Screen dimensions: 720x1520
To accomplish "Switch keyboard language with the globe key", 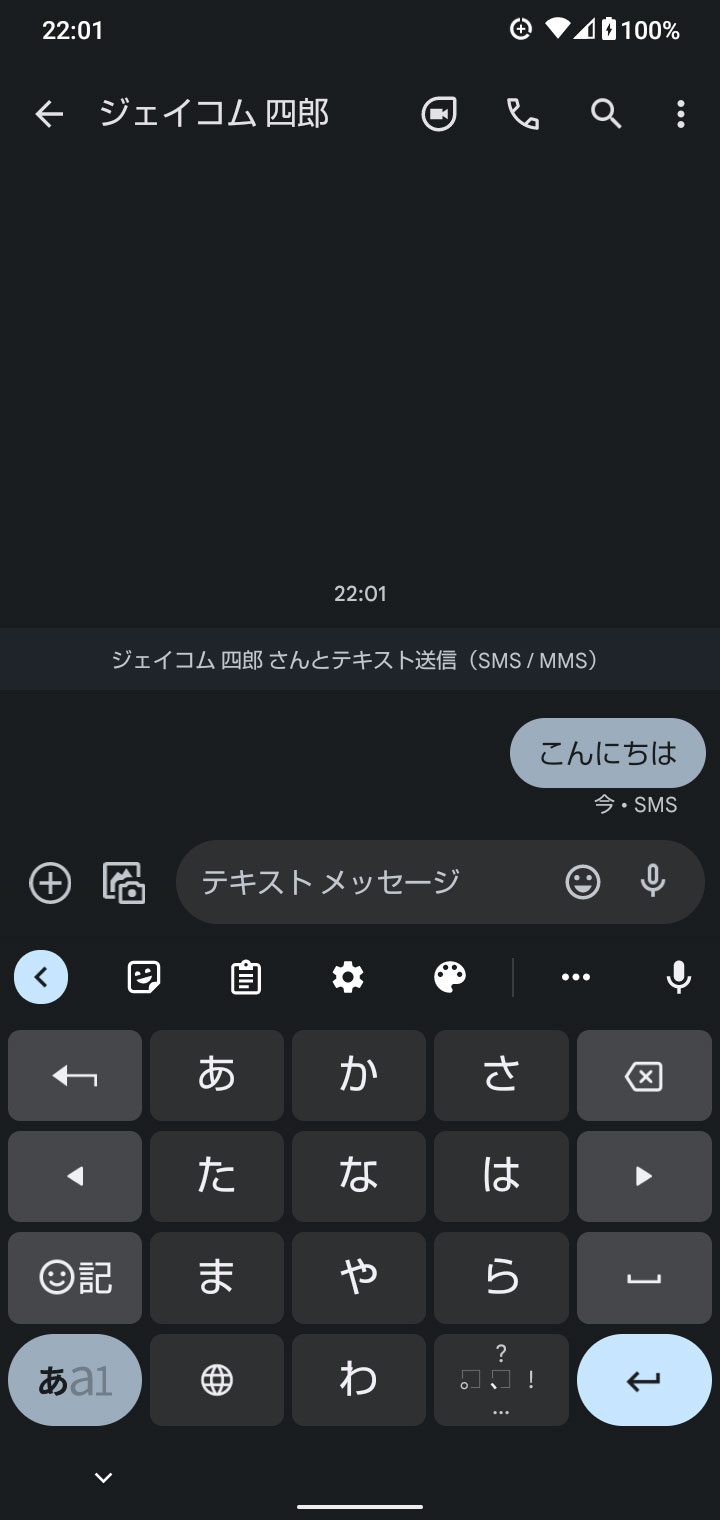I will 217,1380.
